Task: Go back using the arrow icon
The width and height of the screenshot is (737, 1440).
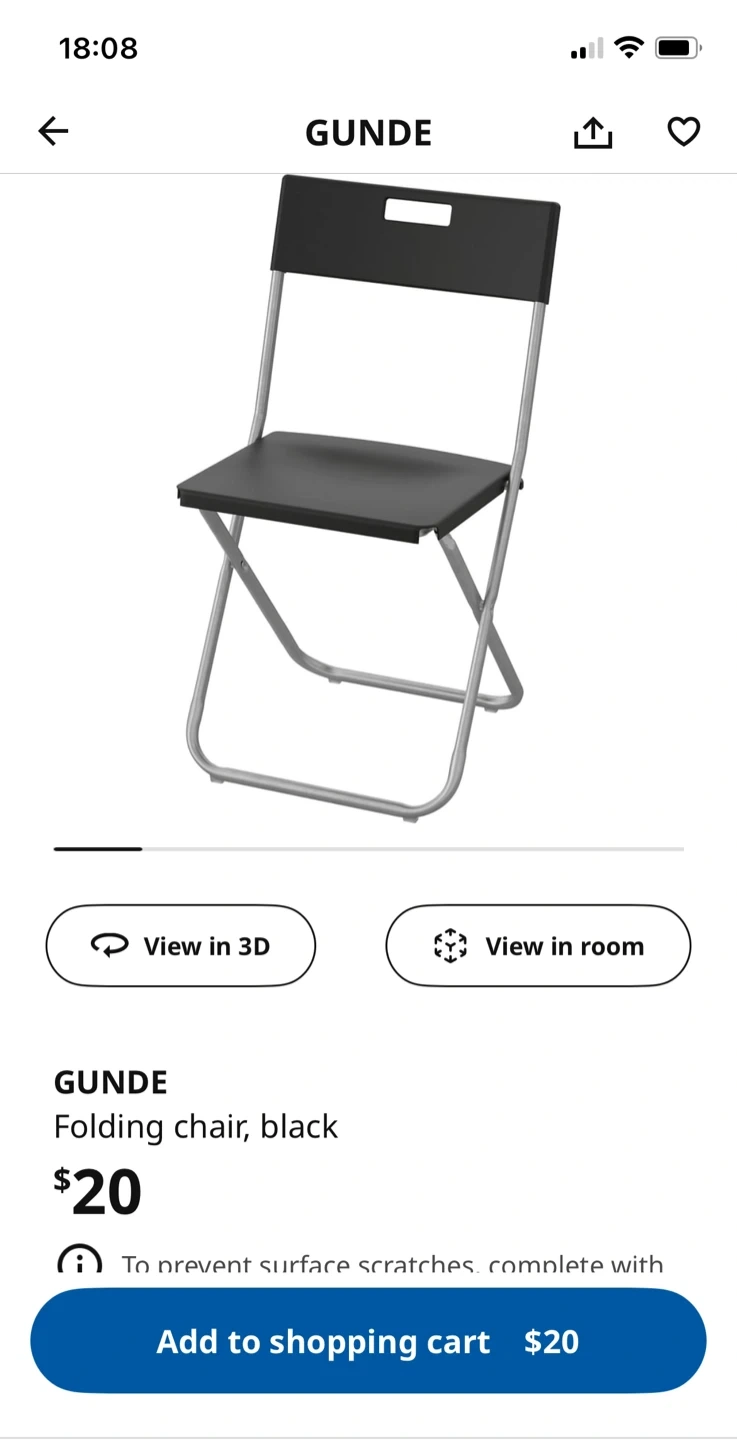Action: pos(53,131)
